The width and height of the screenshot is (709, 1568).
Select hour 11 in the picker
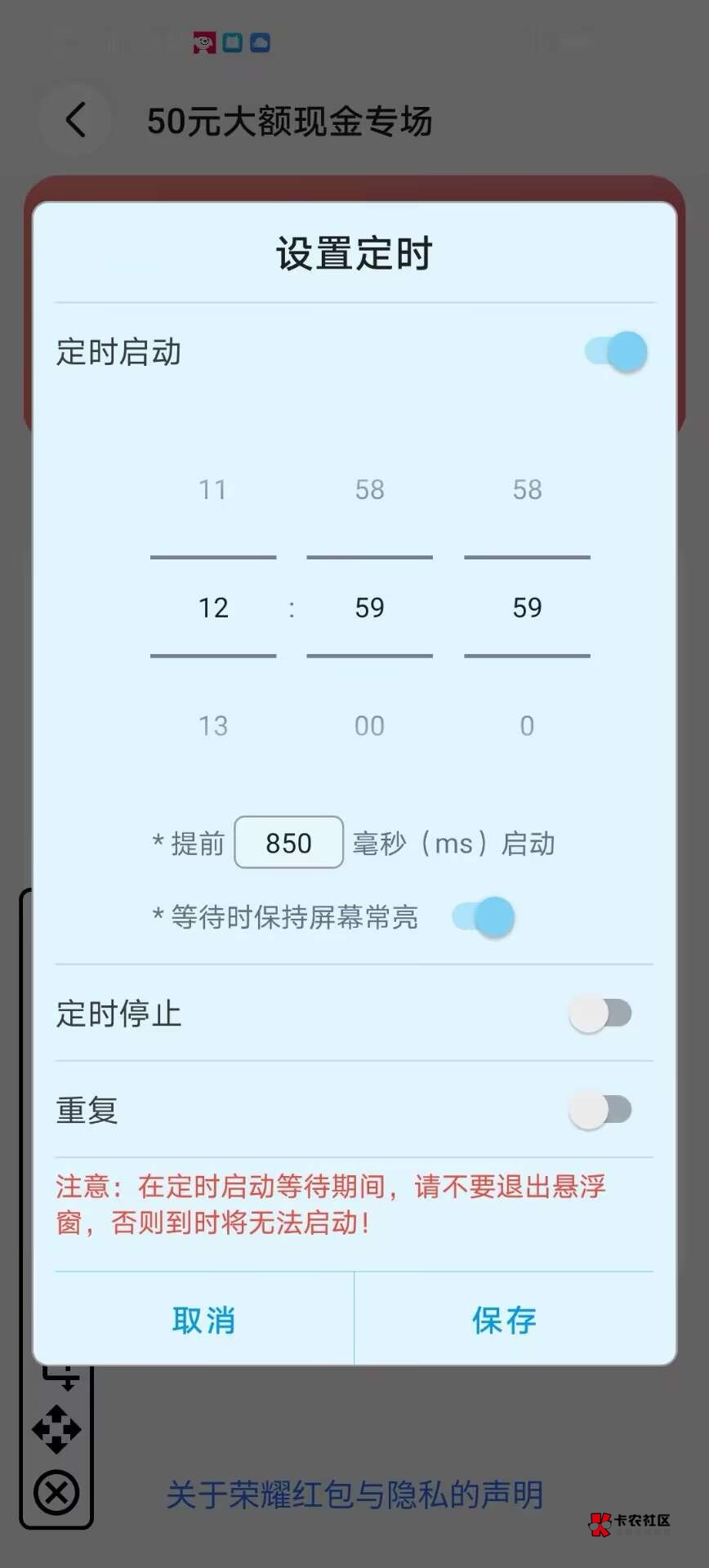tap(213, 490)
